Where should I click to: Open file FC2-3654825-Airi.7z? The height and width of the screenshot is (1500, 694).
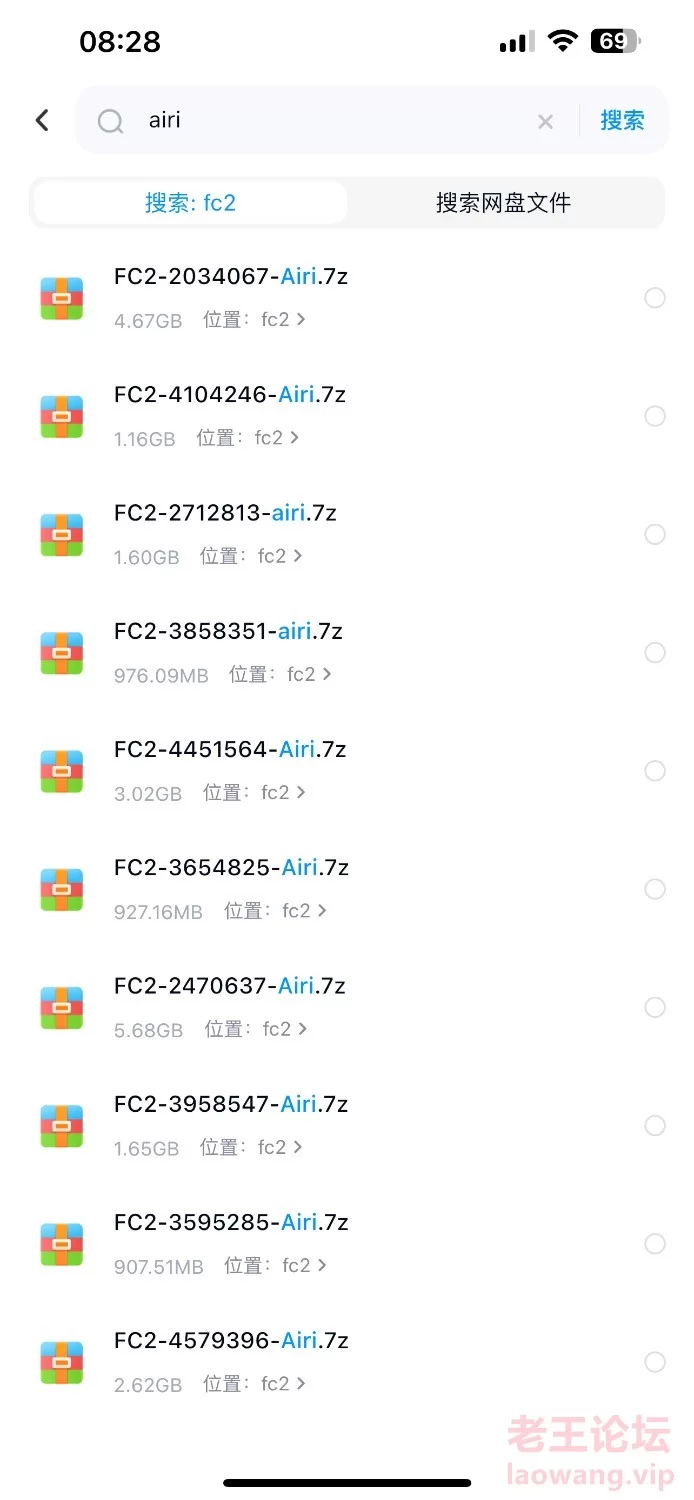[231, 868]
